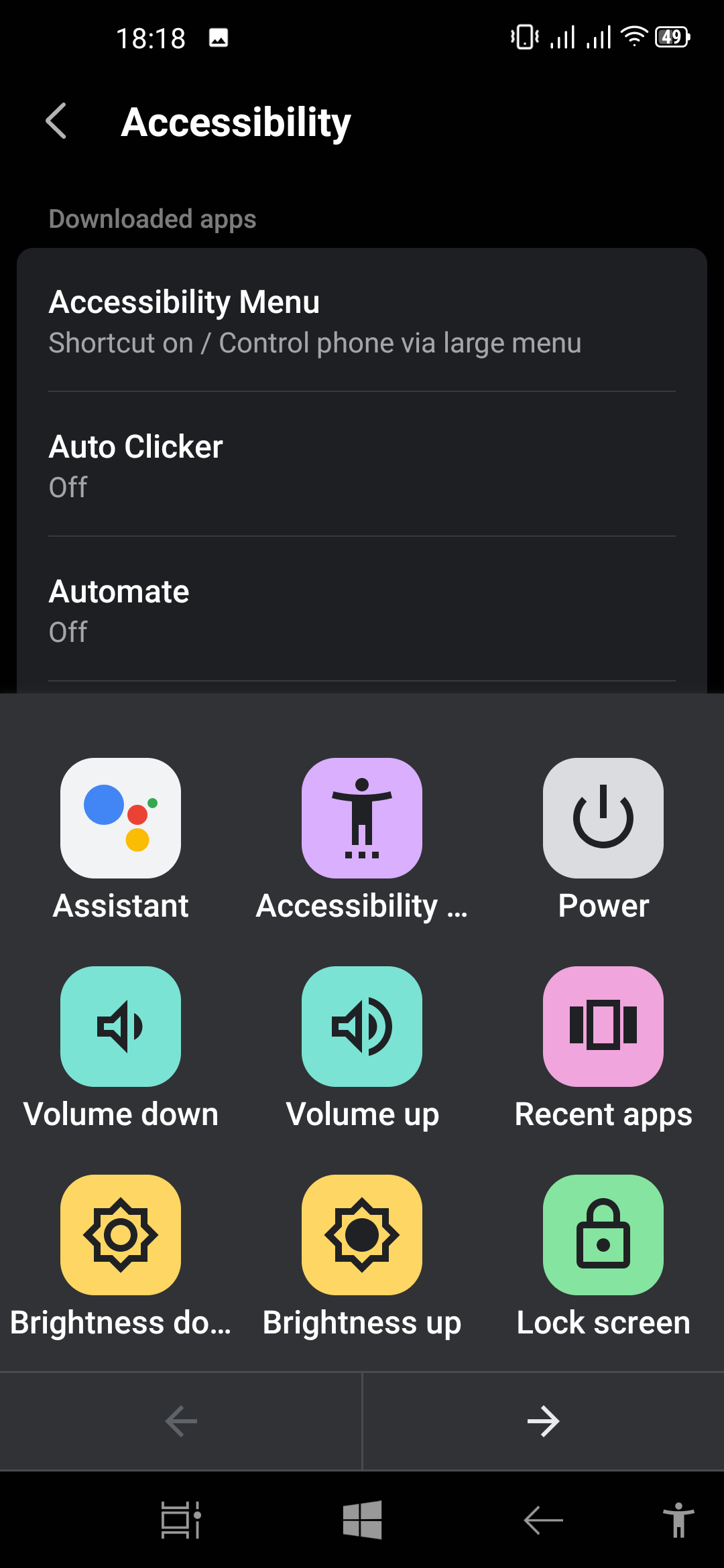Screen dimensions: 724x1568
Task: Select Lock screen in the menu
Action: (603, 1235)
